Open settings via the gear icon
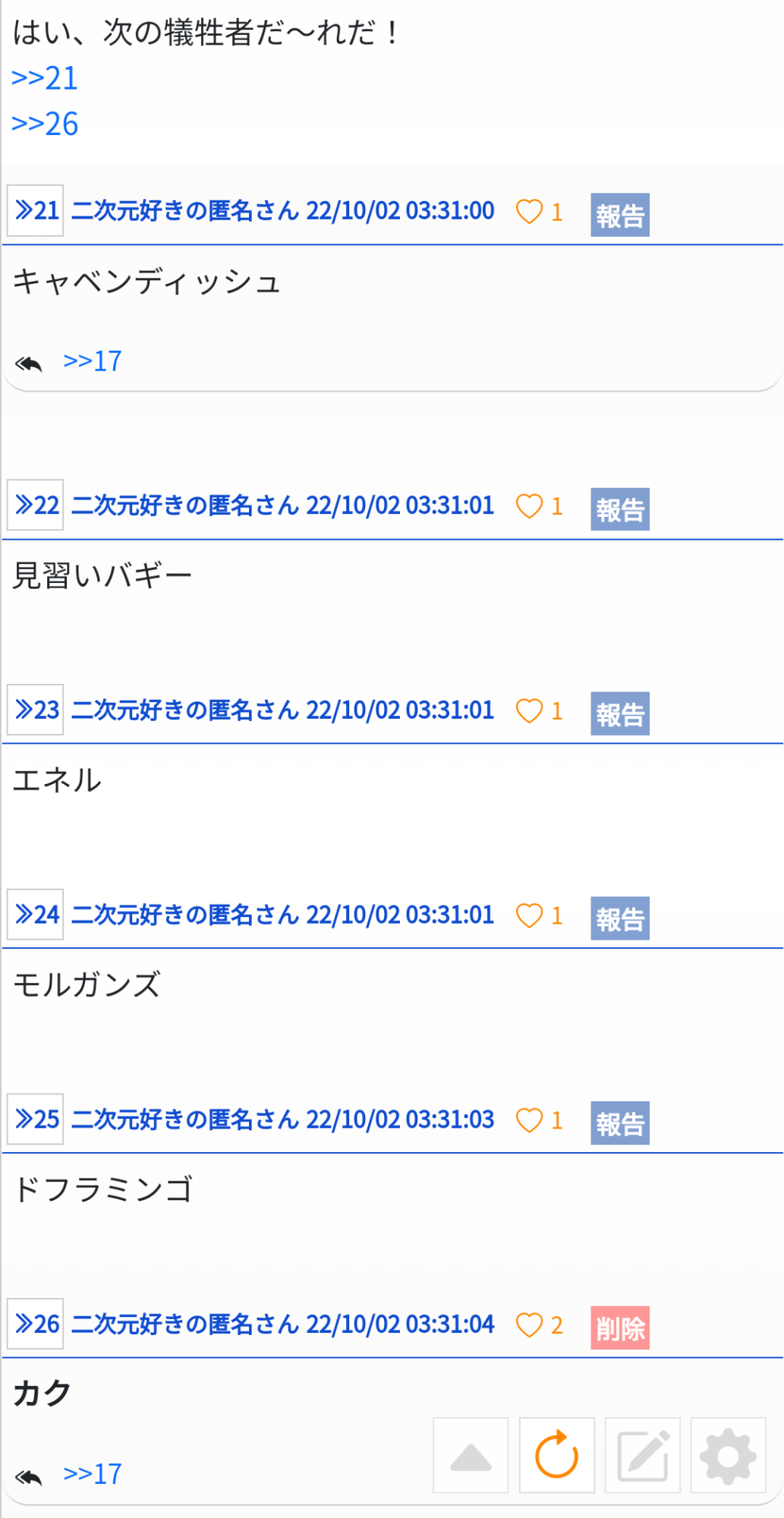Screen dimensions: 784x1518 (x=729, y=1455)
